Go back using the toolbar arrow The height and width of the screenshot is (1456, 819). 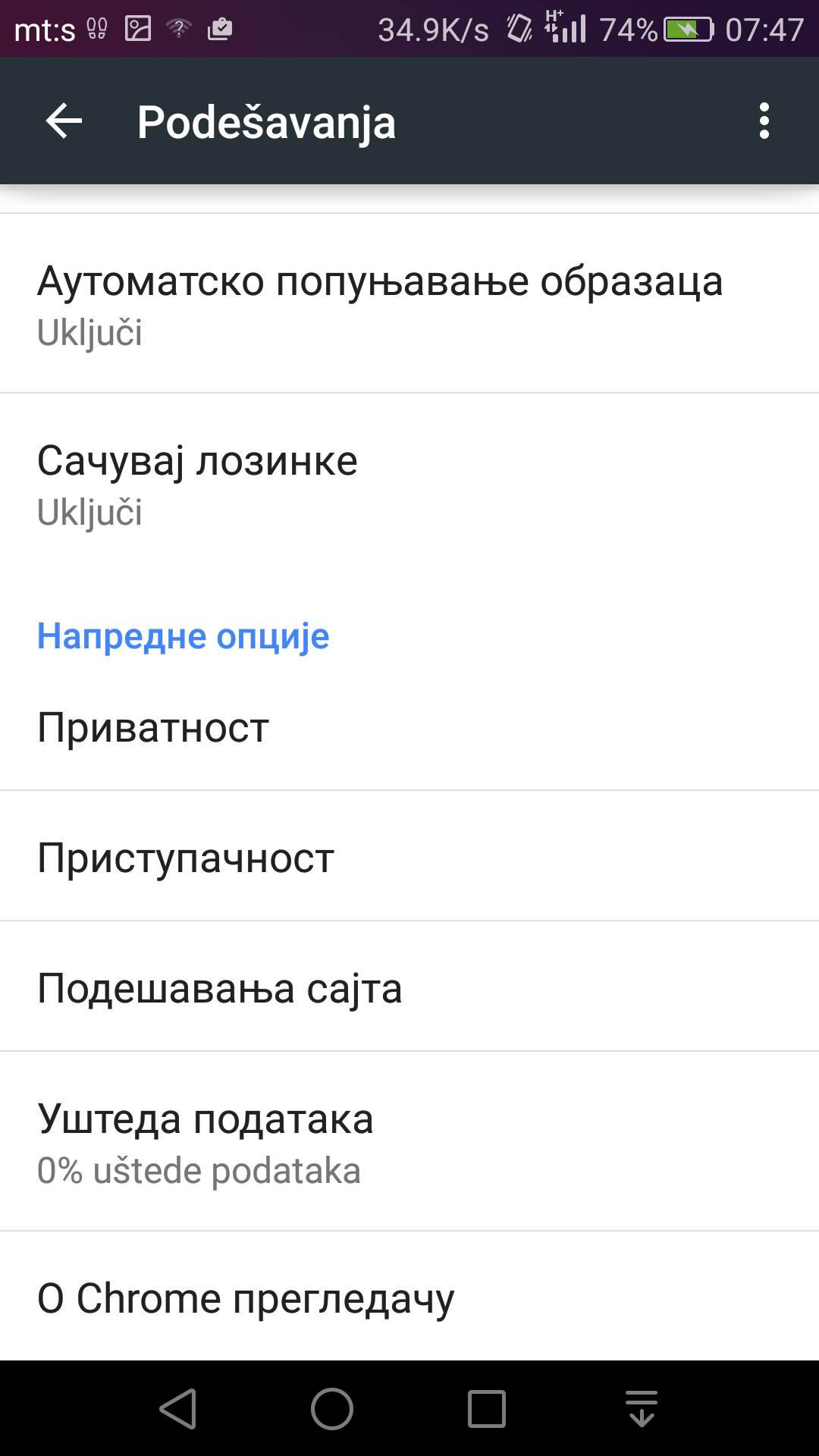click(64, 121)
